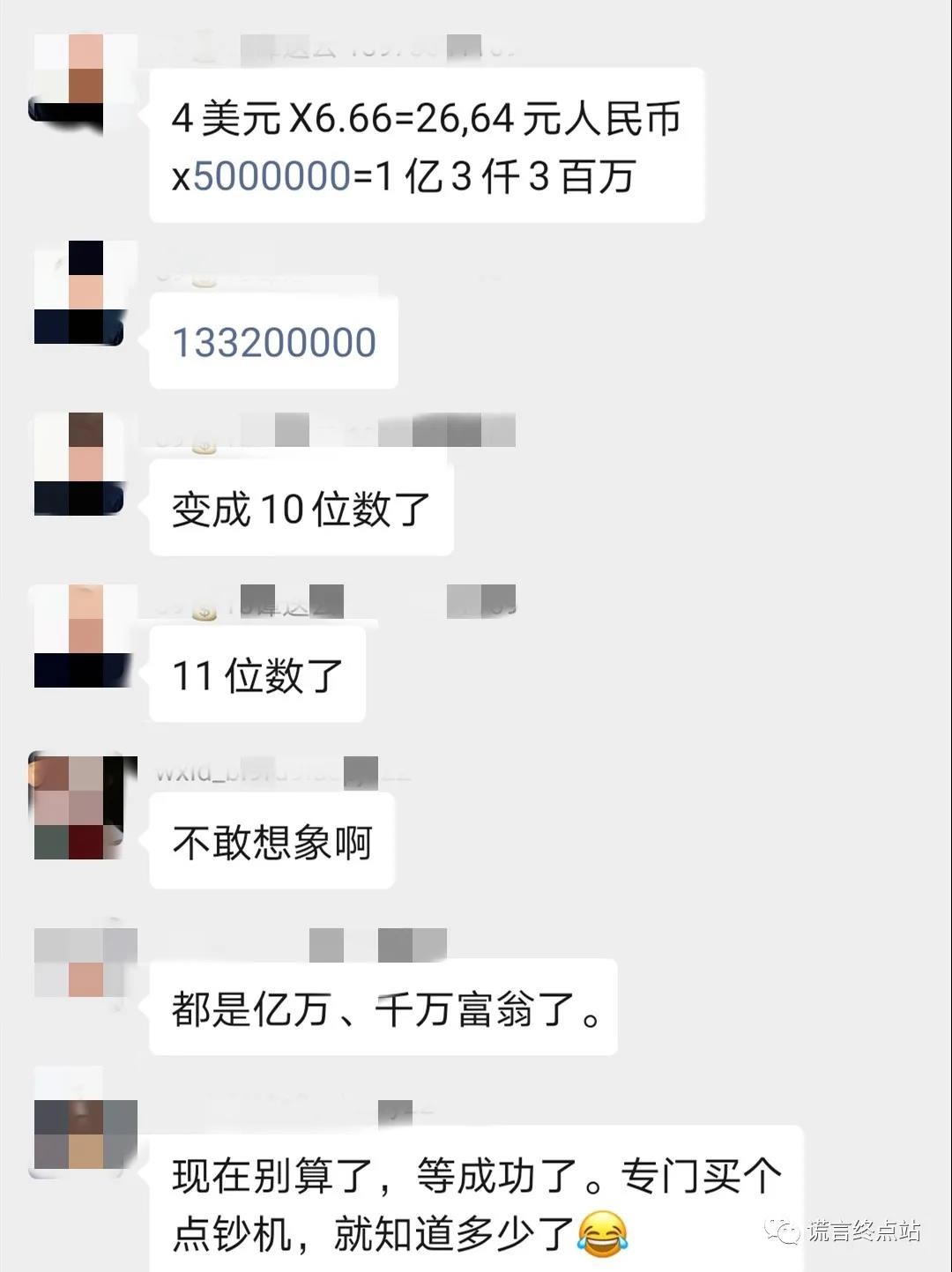Open the blue 133200000 number link
The width and height of the screenshot is (952, 1272).
click(274, 343)
